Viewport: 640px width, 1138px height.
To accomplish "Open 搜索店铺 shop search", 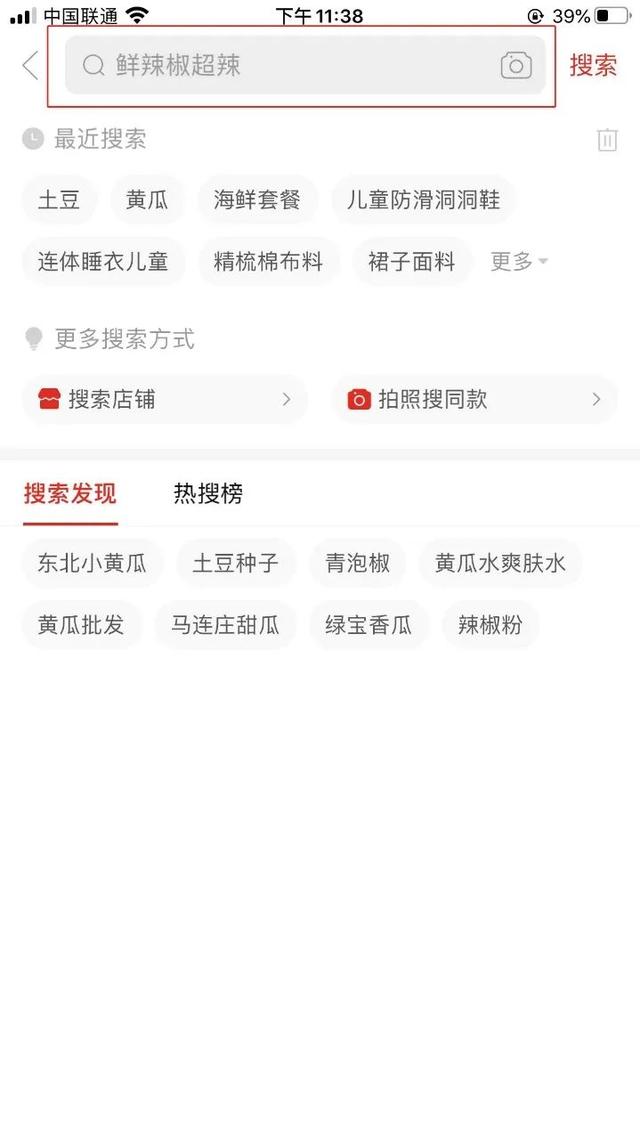I will (x=164, y=400).
